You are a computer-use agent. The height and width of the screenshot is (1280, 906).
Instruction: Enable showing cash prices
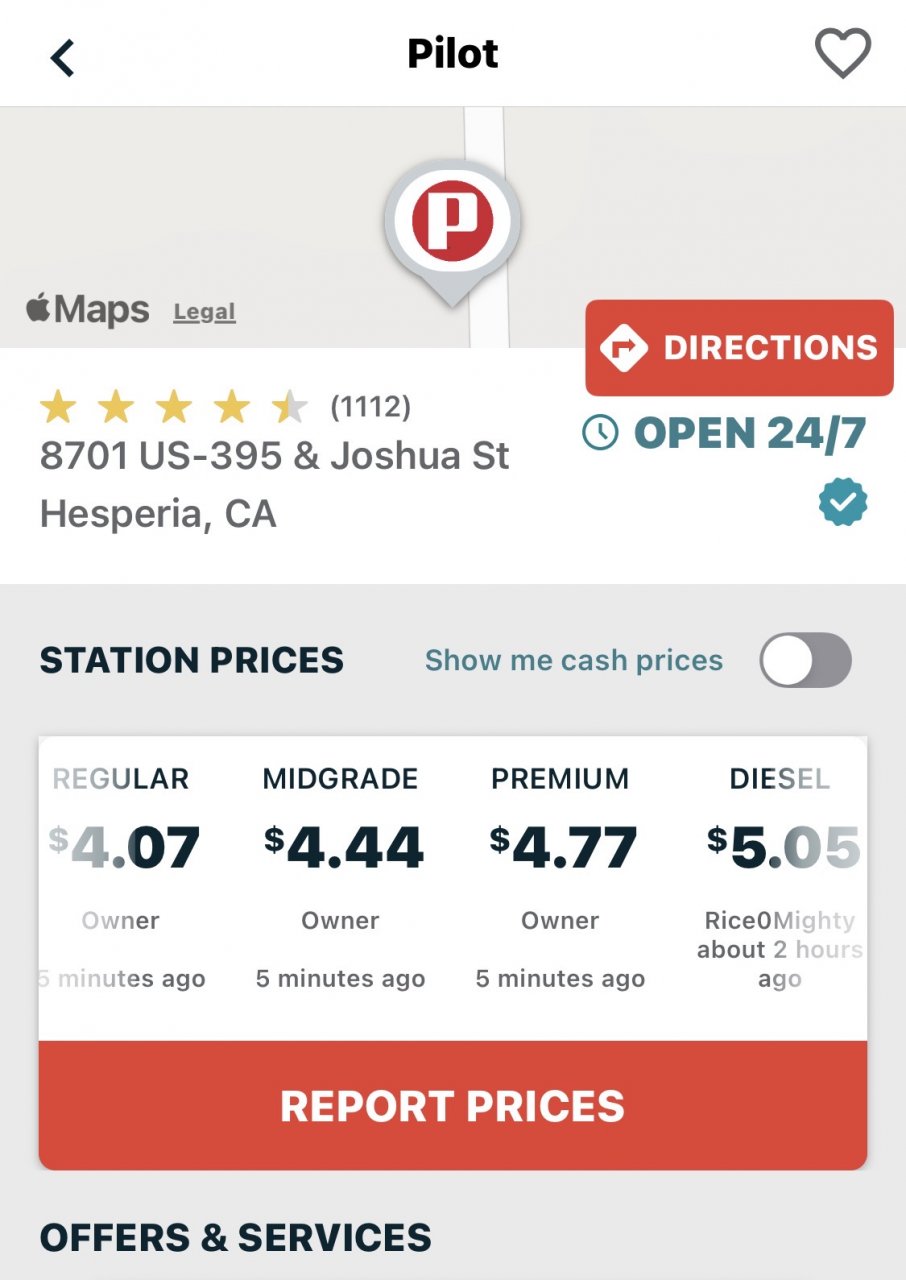[805, 660]
